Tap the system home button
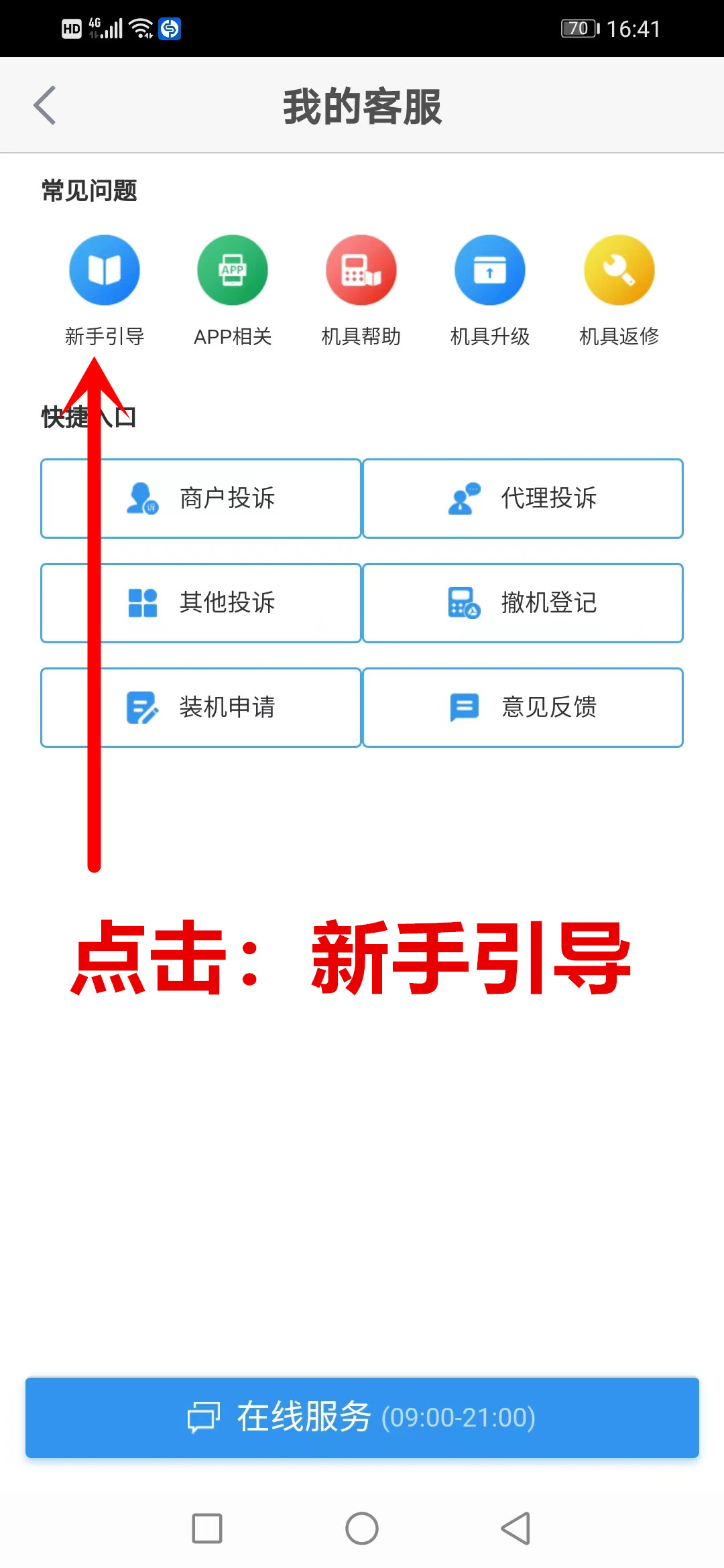Screen dimensions: 724x1568 (x=362, y=1528)
